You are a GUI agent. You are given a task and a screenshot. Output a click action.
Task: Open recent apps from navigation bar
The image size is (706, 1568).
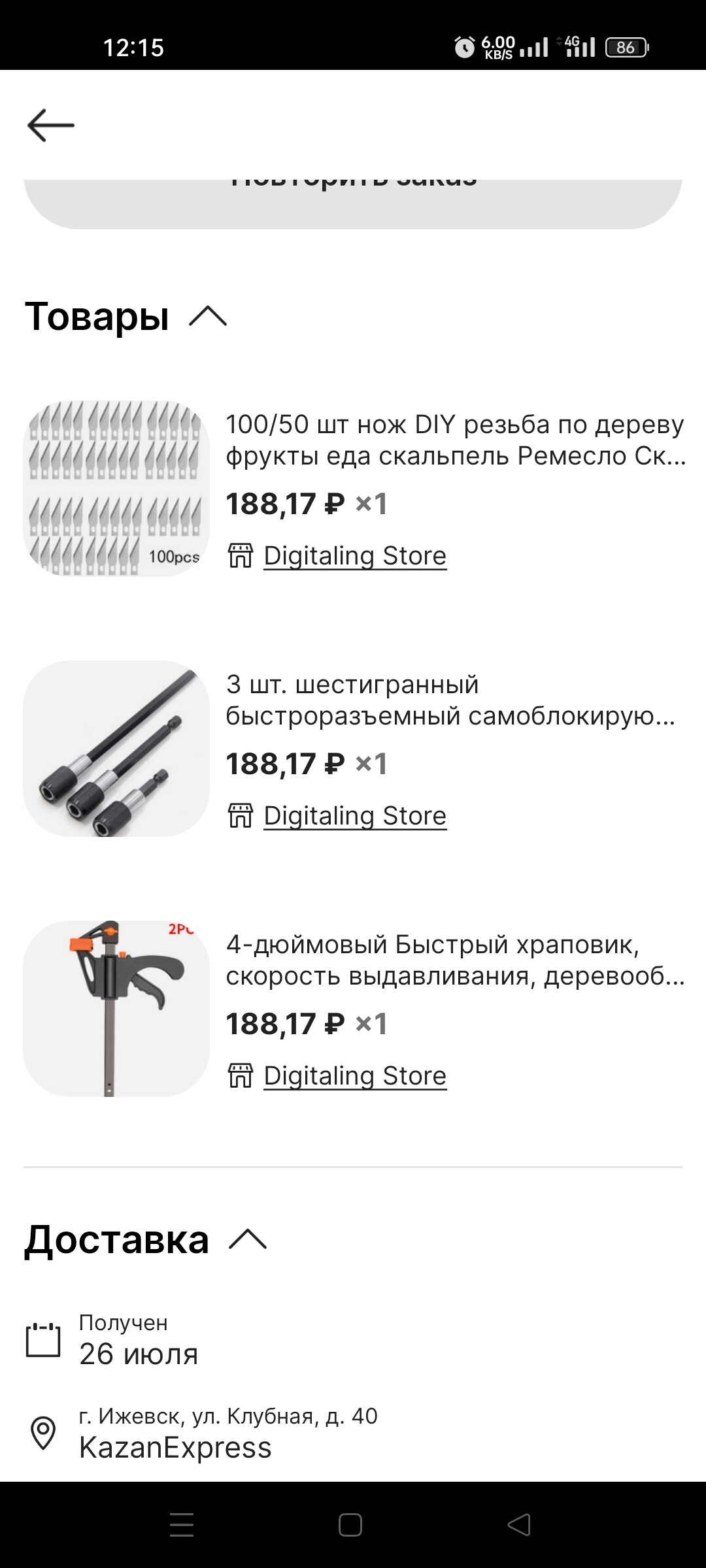pyautogui.click(x=182, y=1525)
